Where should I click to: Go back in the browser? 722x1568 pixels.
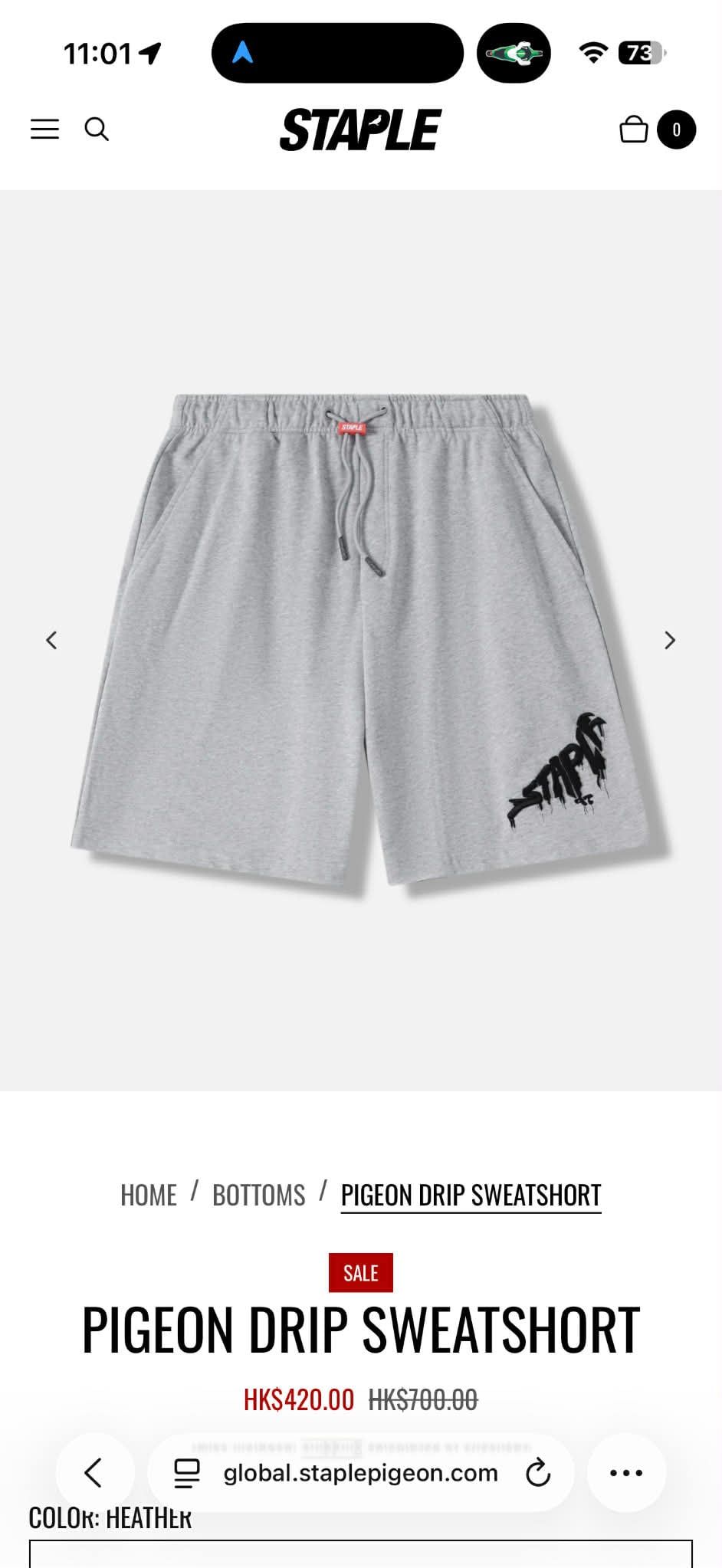94,1472
